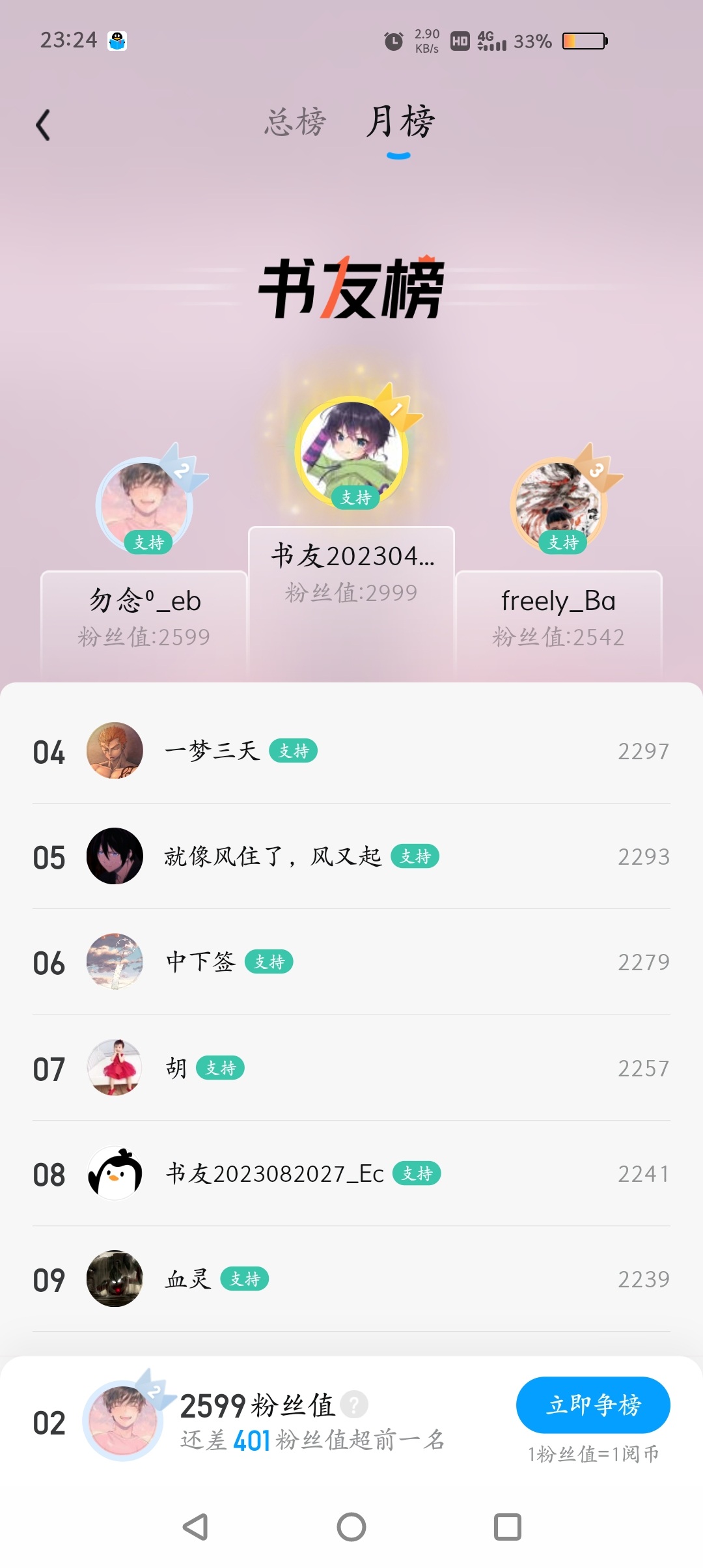Image resolution: width=703 pixels, height=1568 pixels.
Task: Go to the system home screen
Action: coord(351,1526)
